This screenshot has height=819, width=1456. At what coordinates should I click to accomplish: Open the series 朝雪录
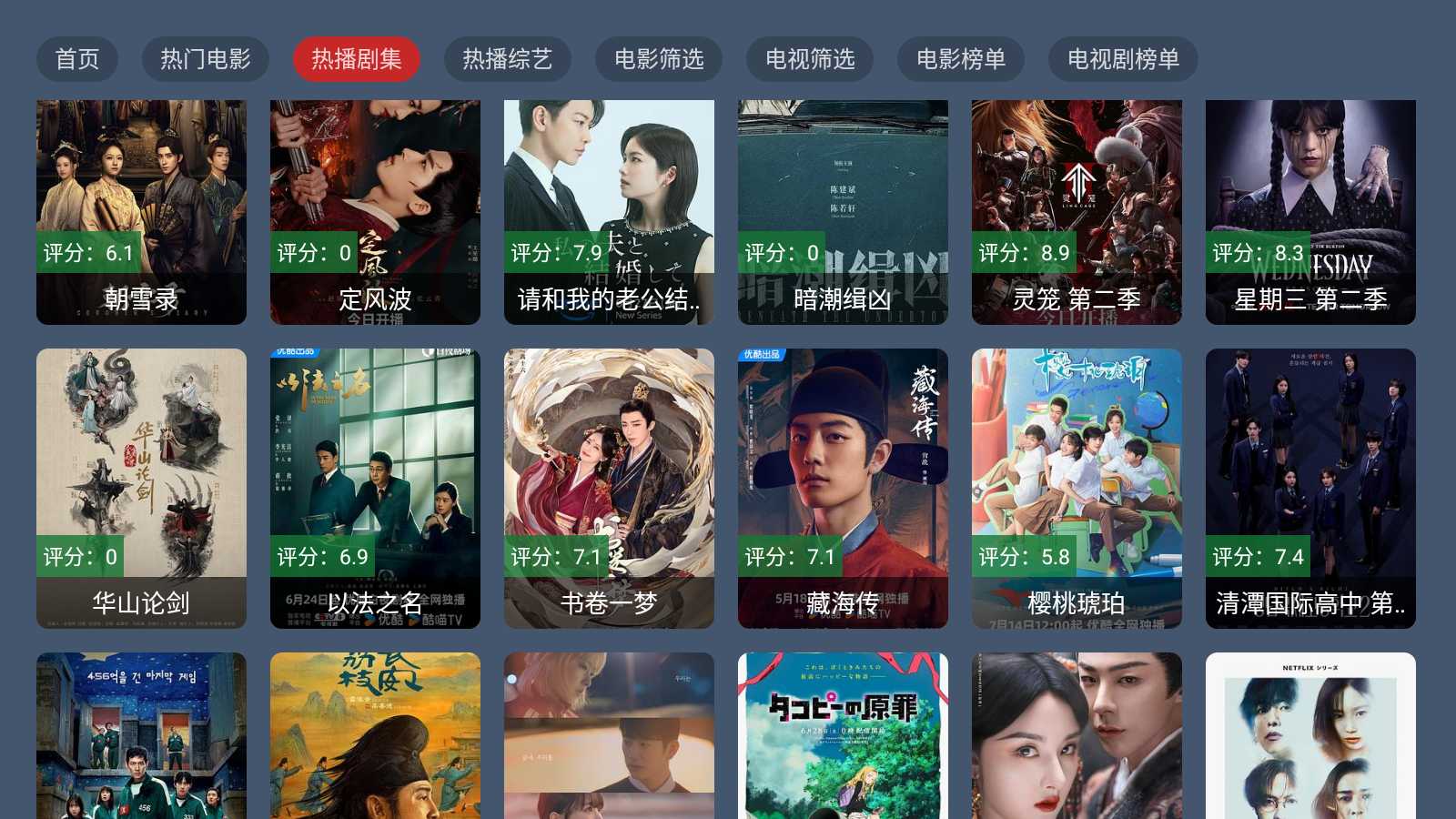click(x=141, y=212)
